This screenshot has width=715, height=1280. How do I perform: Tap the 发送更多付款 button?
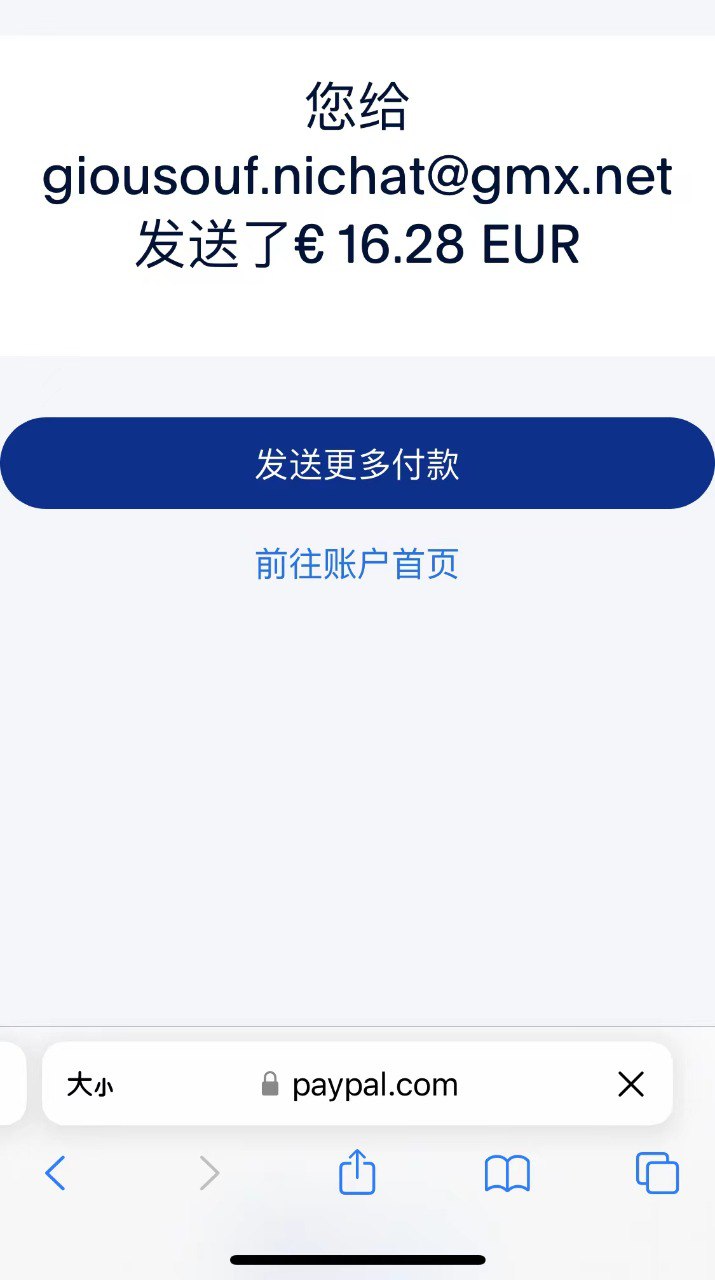point(357,464)
